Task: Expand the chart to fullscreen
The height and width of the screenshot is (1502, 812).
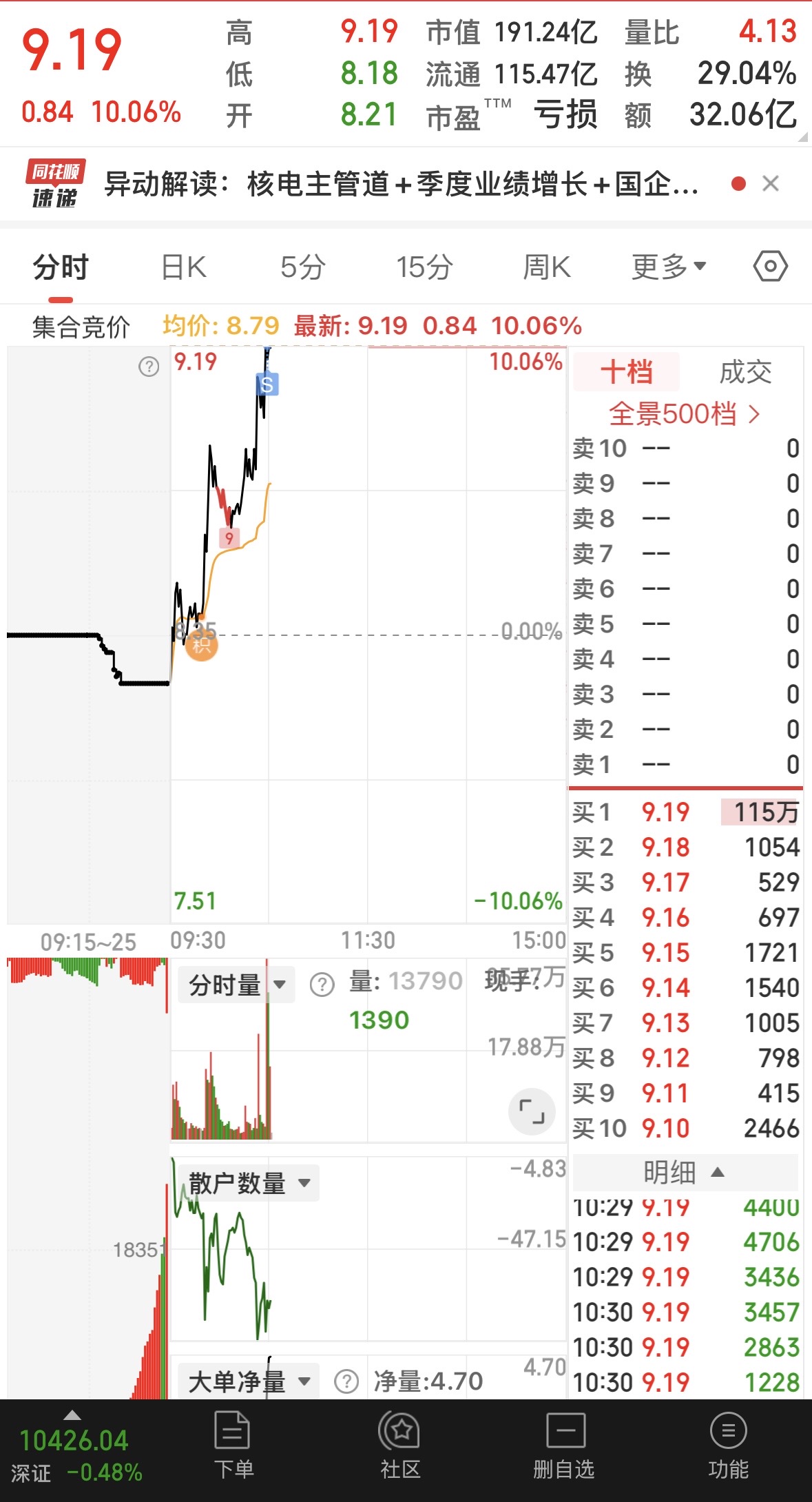Action: pos(532,1112)
